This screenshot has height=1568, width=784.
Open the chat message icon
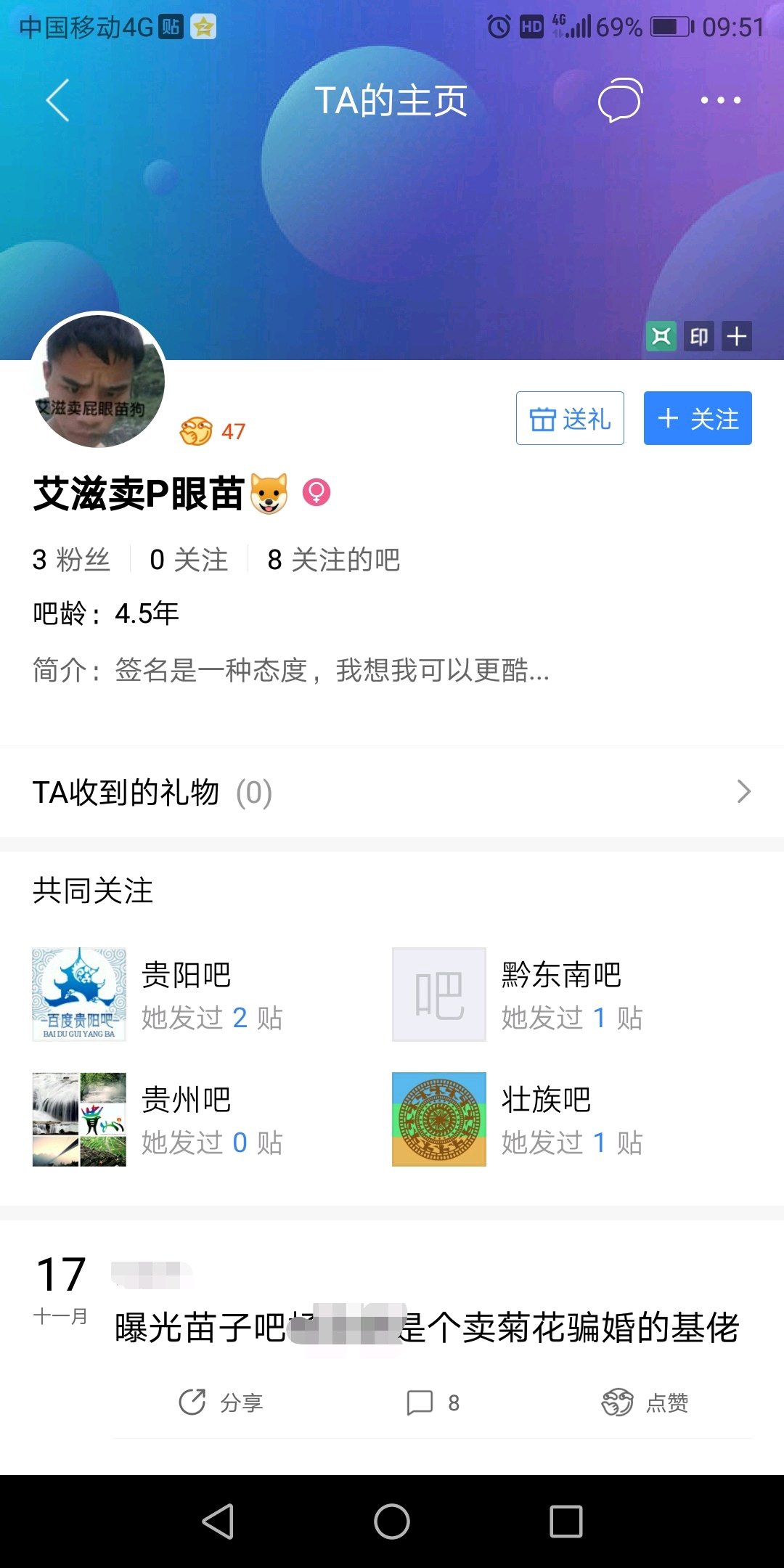[x=620, y=100]
